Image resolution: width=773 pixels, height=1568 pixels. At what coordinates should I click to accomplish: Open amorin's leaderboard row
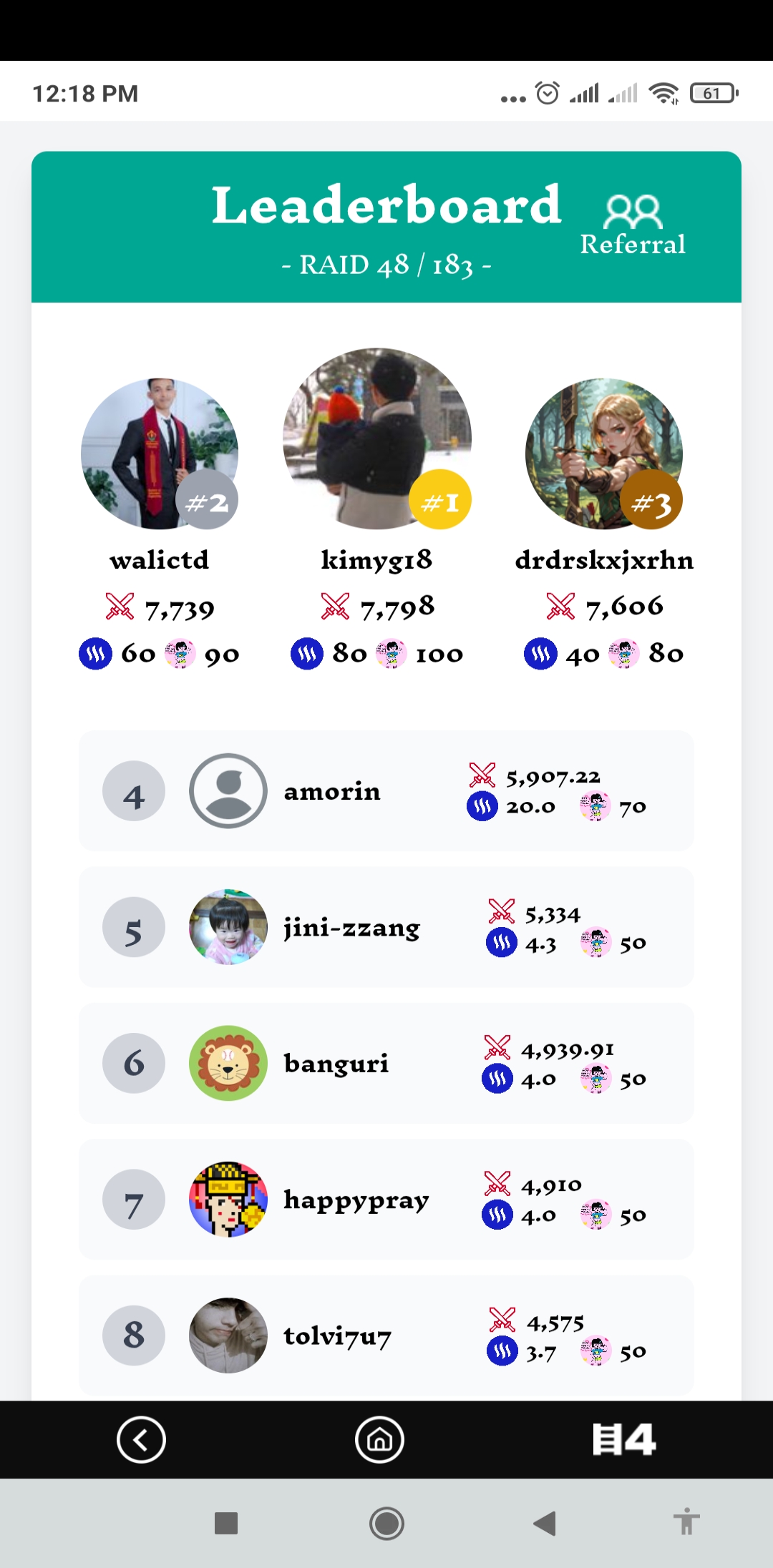386,791
